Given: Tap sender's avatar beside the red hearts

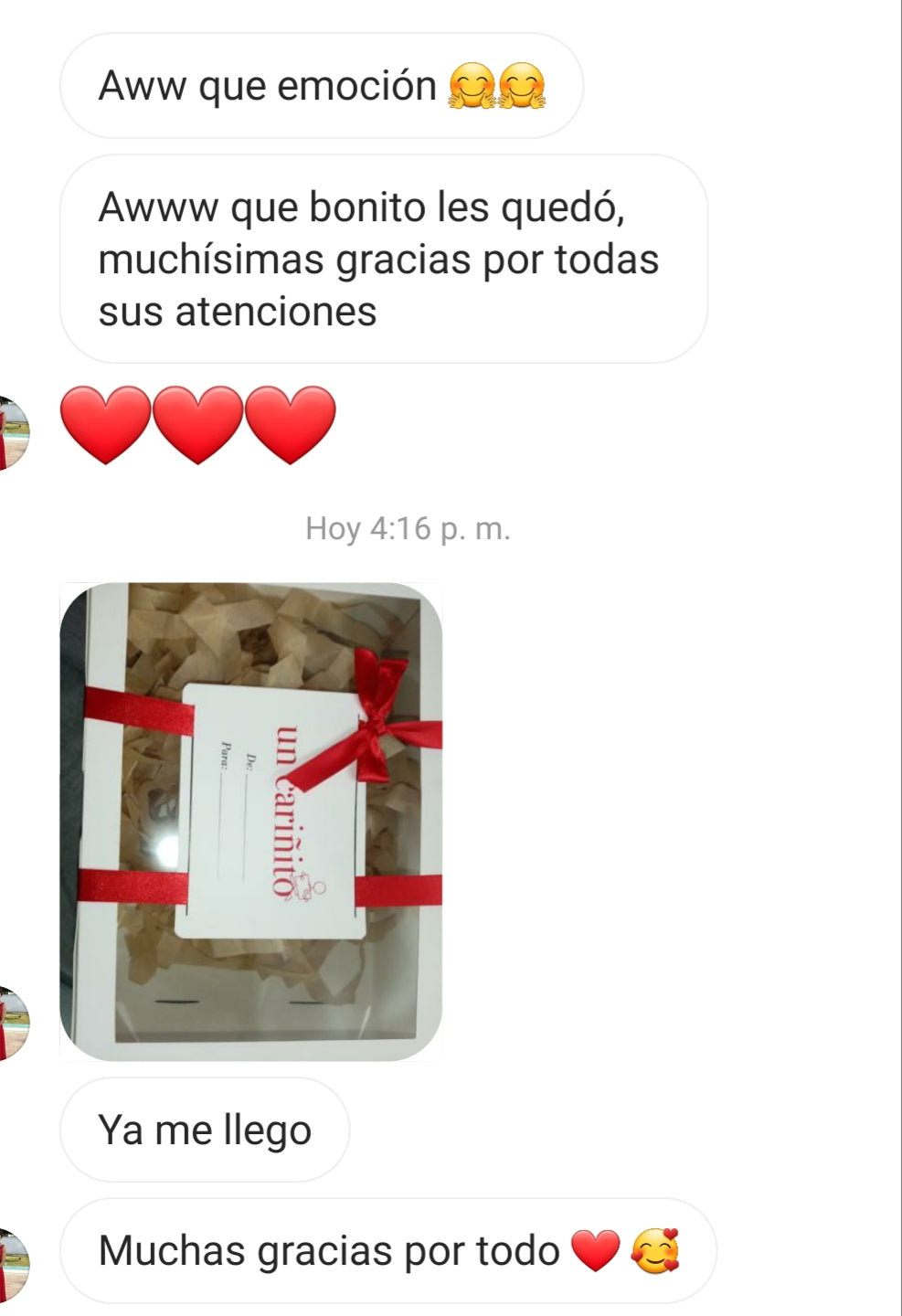Looking at the screenshot, I should tap(13, 432).
